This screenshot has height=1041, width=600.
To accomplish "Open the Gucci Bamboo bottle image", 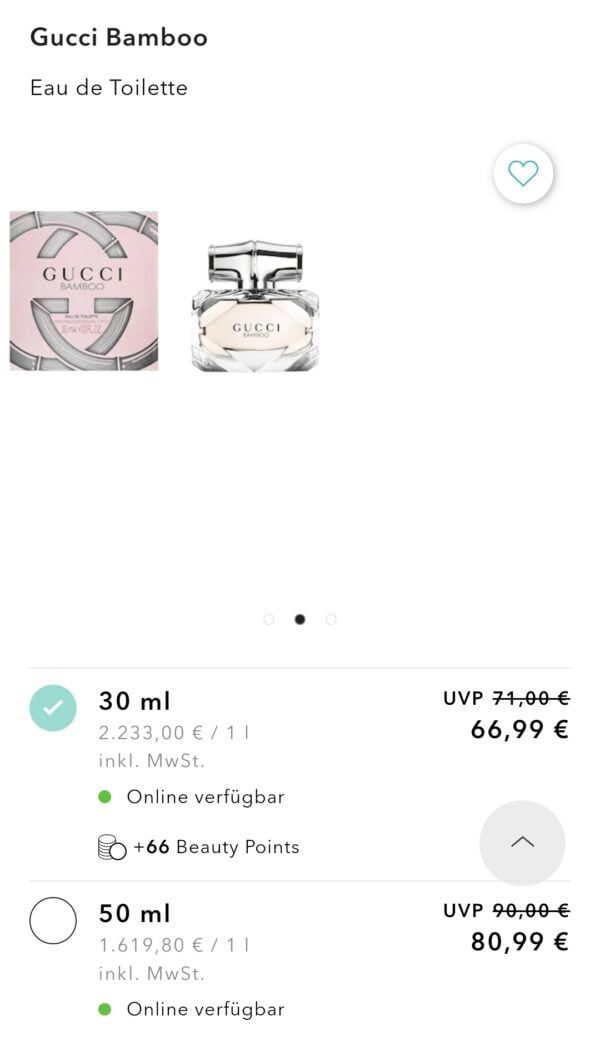I will coord(255,305).
